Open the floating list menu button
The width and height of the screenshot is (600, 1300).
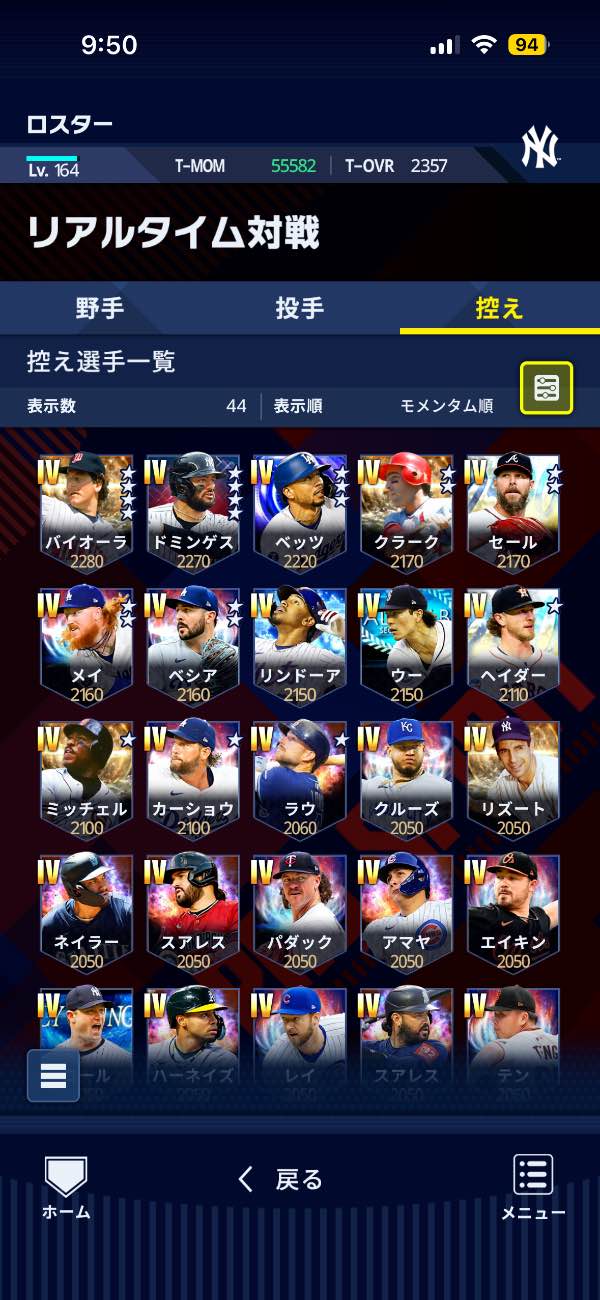tap(53, 1075)
